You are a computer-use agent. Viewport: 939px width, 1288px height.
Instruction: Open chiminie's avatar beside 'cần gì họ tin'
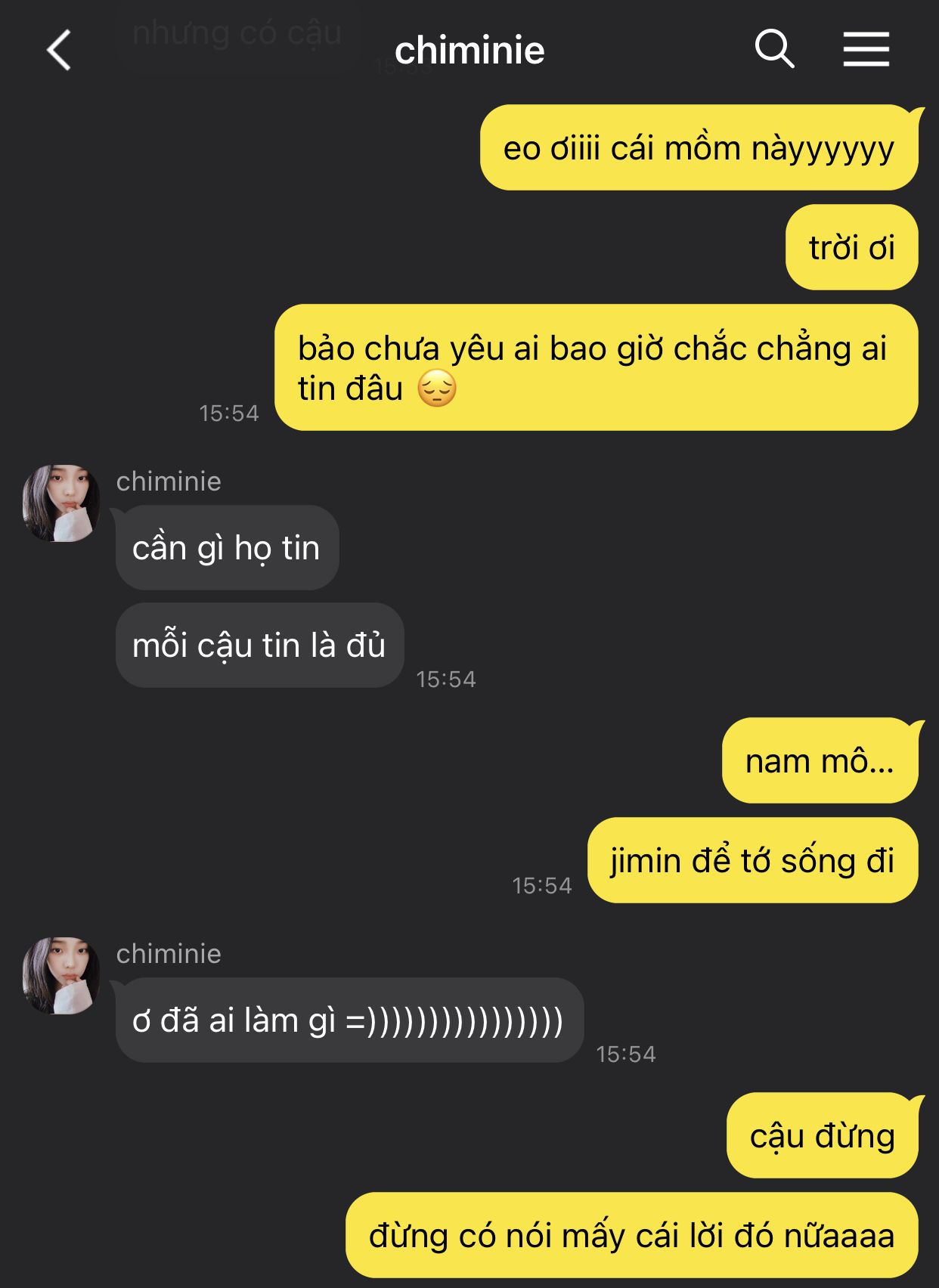(x=61, y=503)
